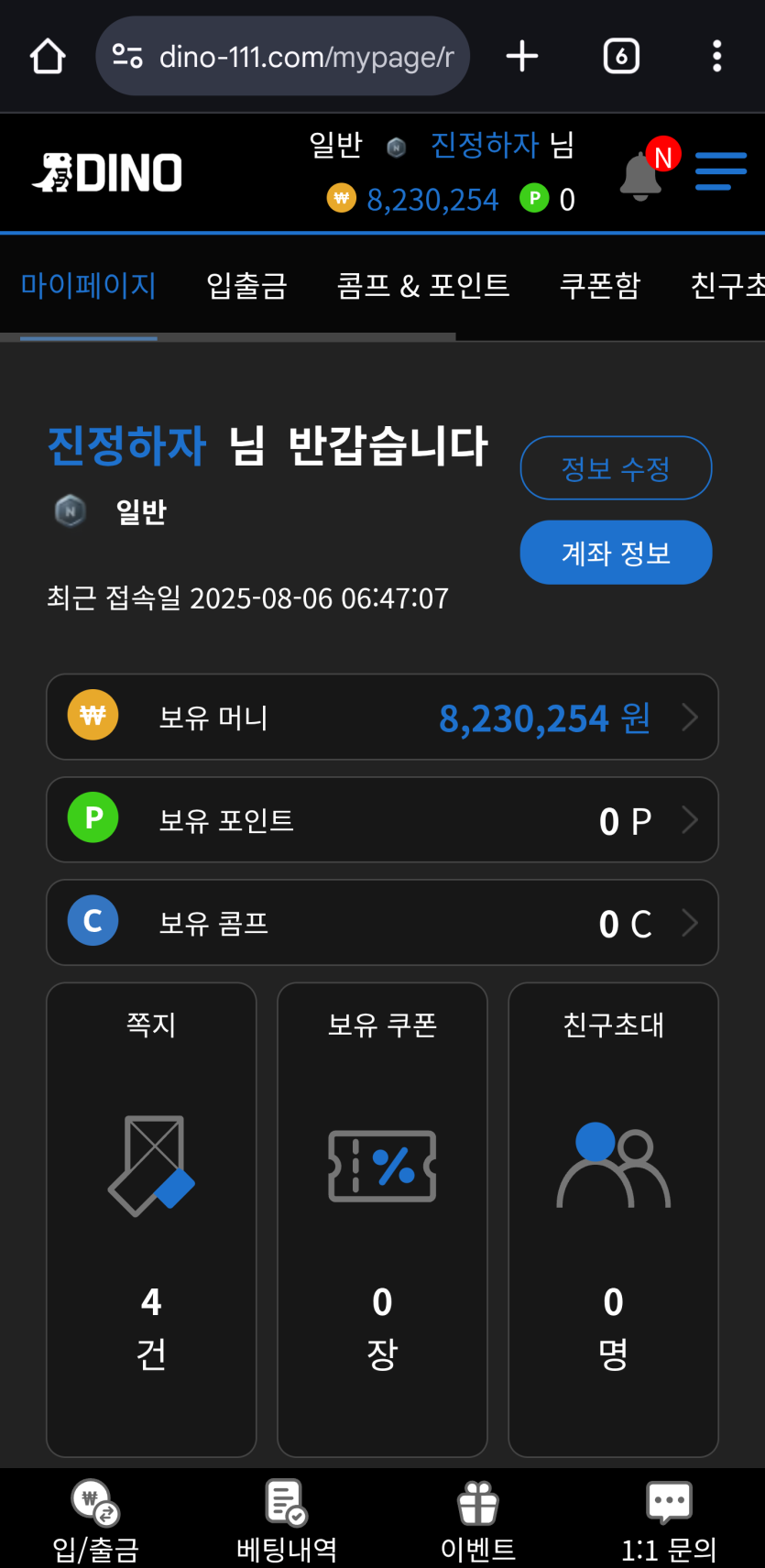
Task: Open the 보유 포인트 row
Action: pos(382,820)
